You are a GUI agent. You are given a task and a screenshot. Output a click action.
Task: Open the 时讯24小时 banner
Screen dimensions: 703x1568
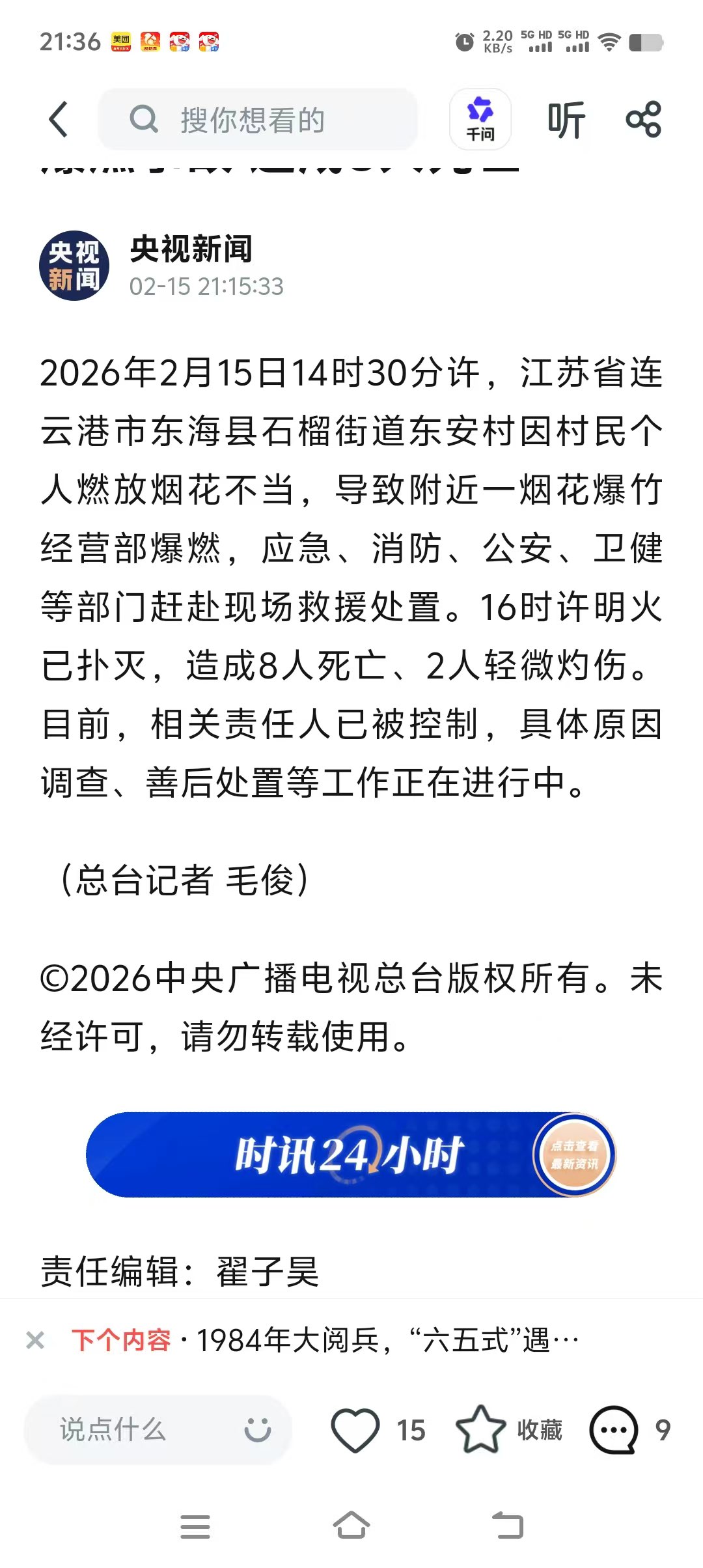click(351, 1155)
